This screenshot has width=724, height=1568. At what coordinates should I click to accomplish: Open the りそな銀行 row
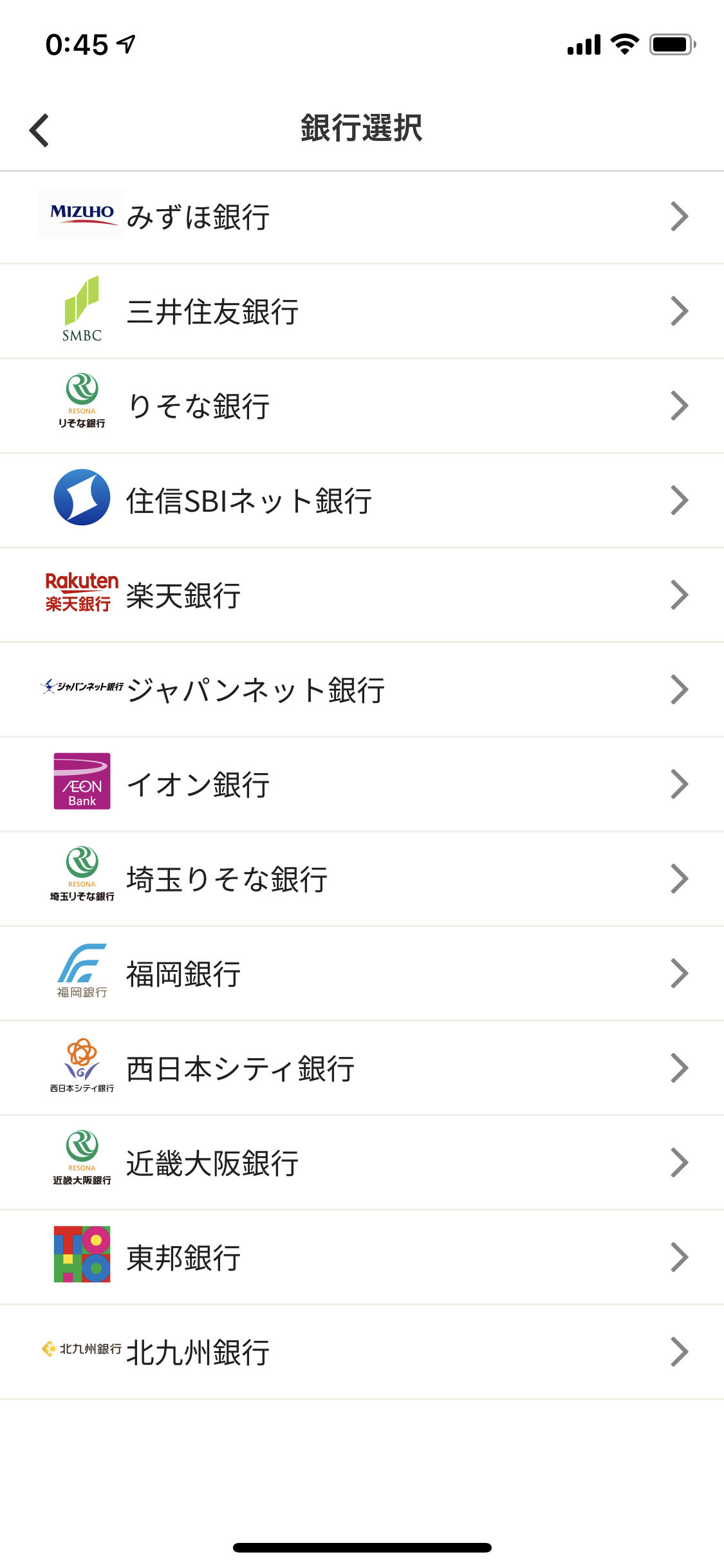(x=362, y=406)
